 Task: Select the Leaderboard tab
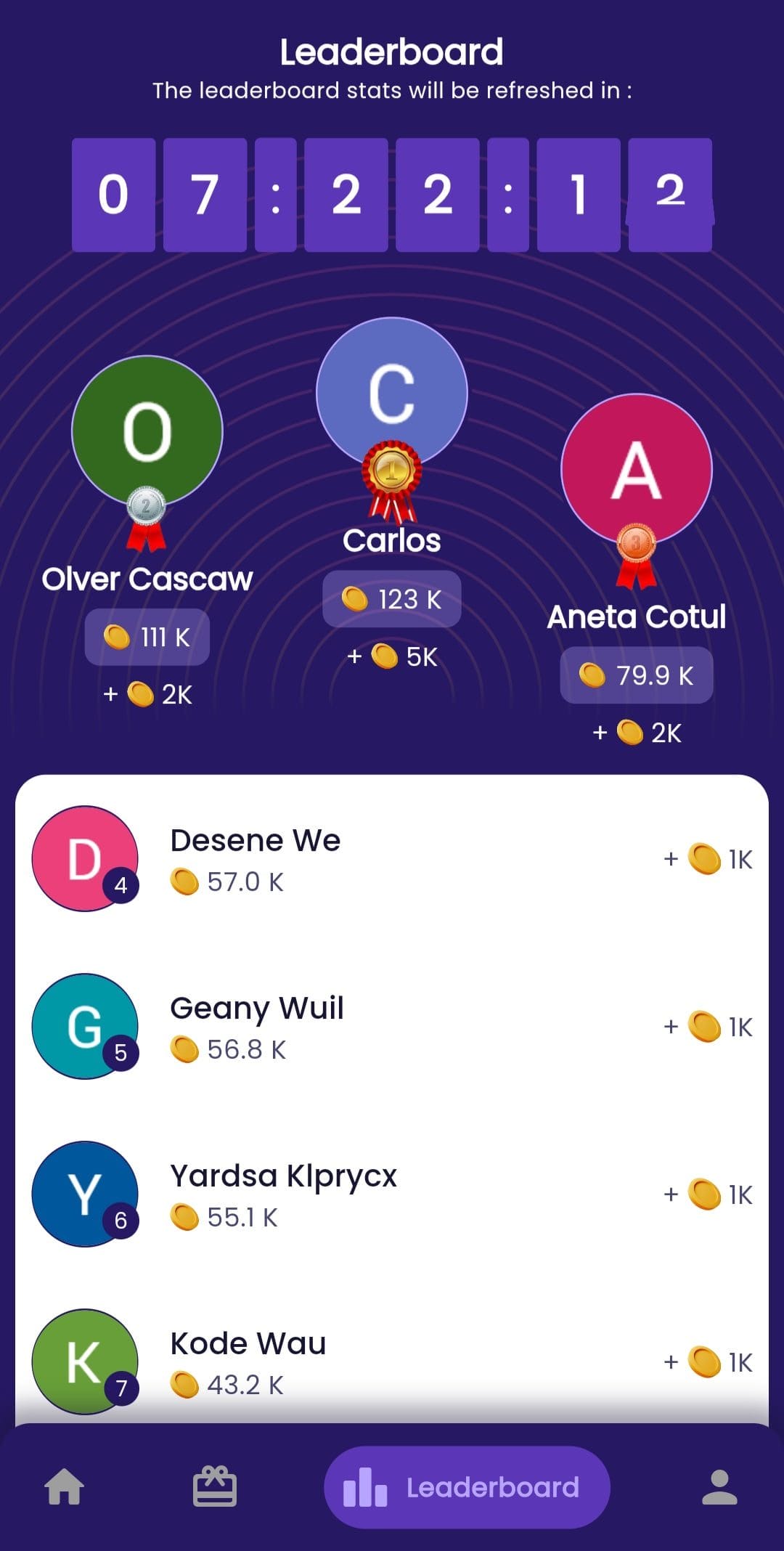pos(467,1487)
